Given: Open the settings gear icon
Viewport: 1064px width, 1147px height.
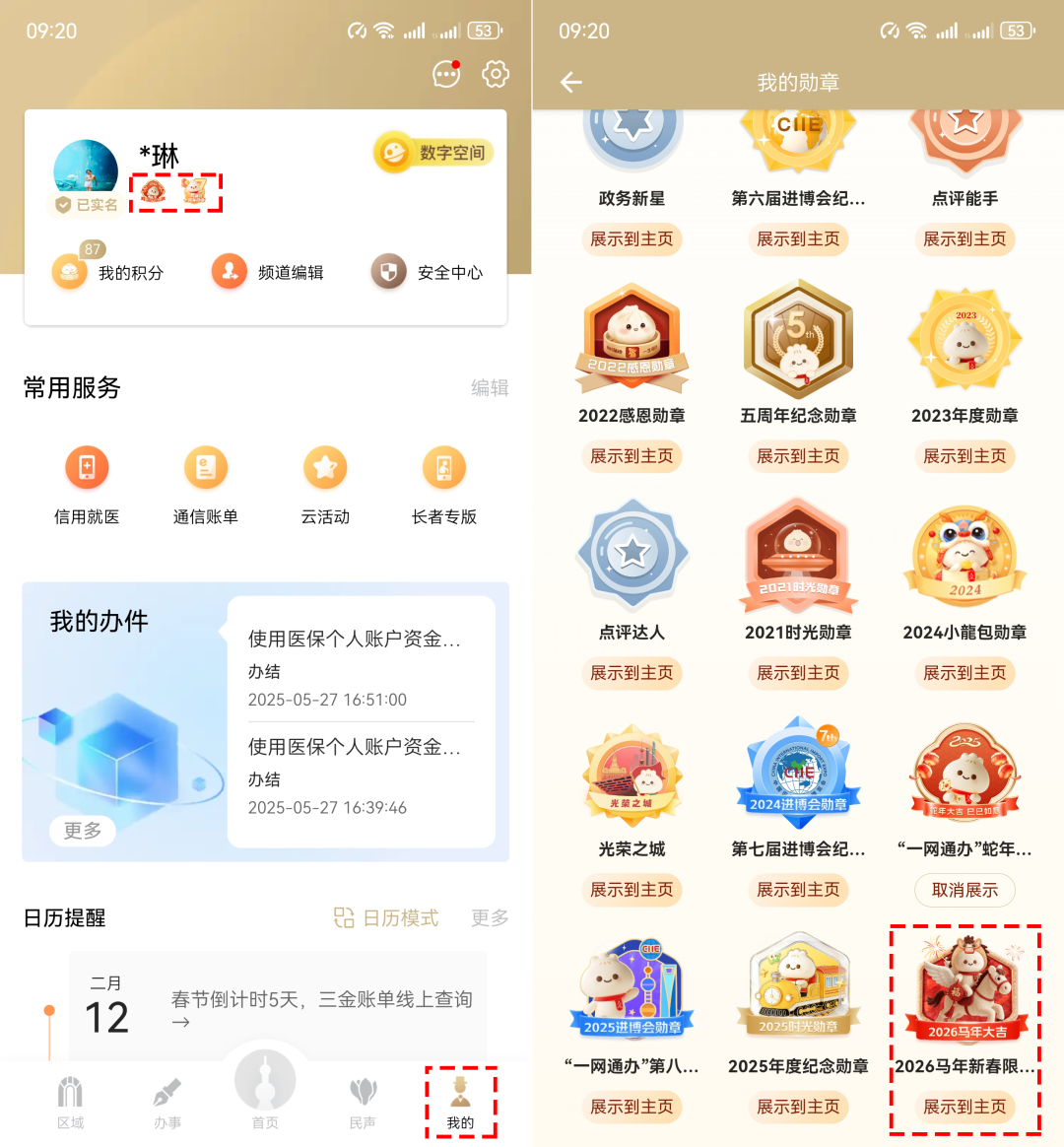Looking at the screenshot, I should (496, 74).
